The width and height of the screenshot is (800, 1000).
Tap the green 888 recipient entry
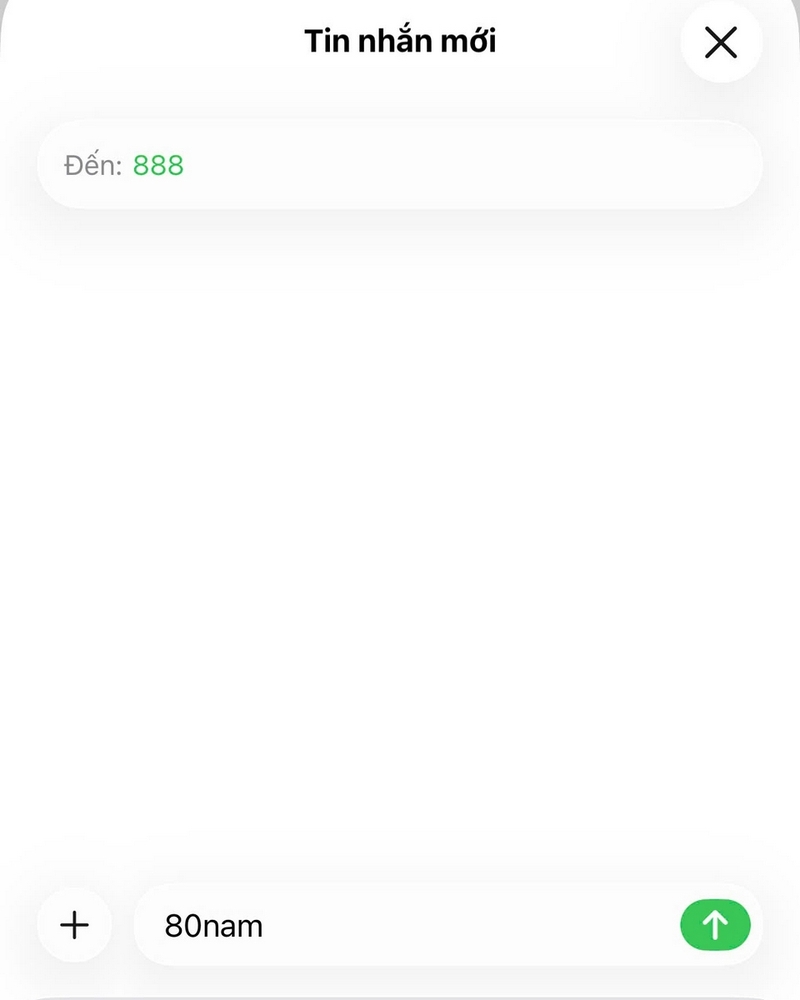[159, 165]
